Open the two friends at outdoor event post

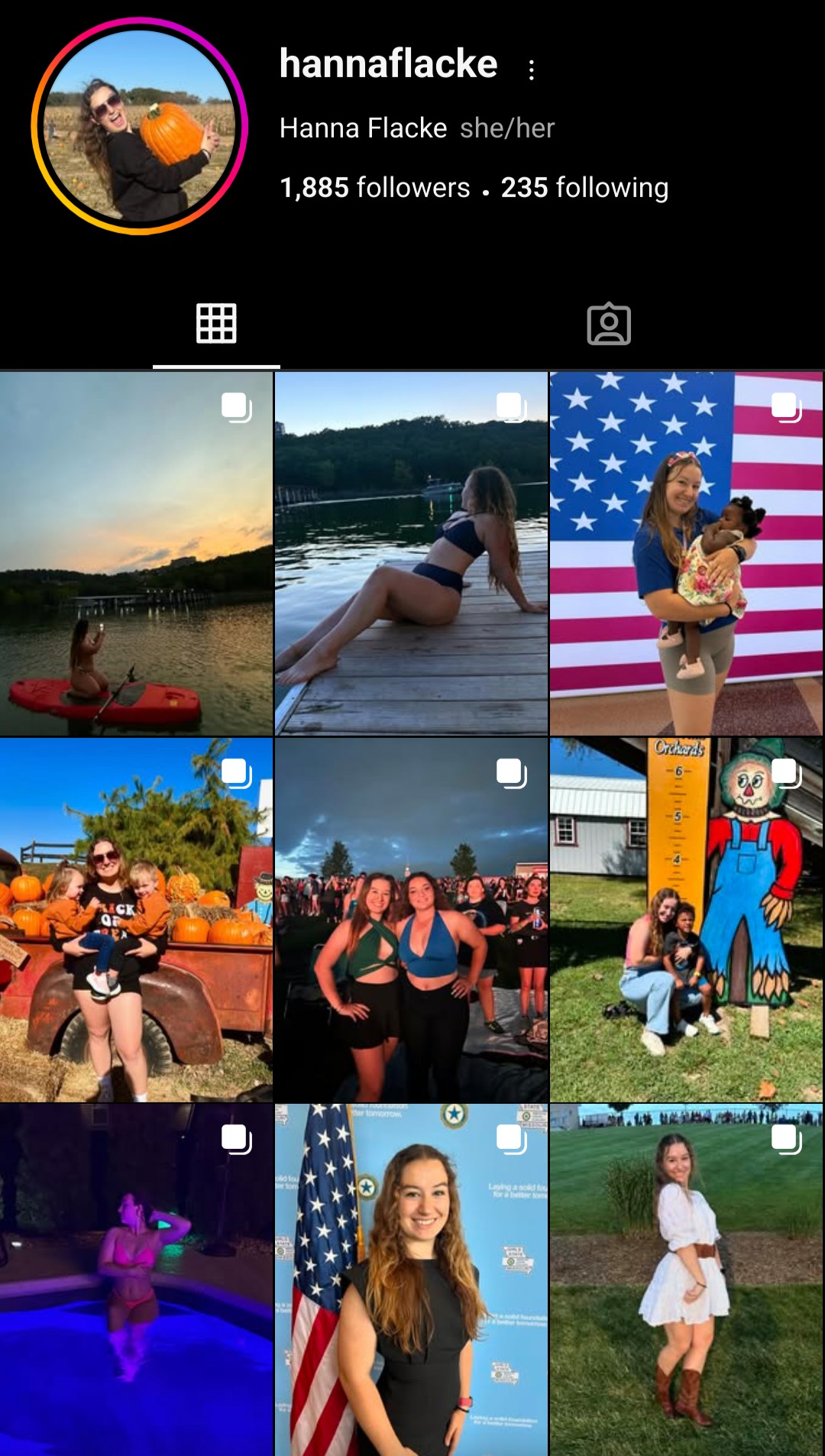[x=411, y=920]
